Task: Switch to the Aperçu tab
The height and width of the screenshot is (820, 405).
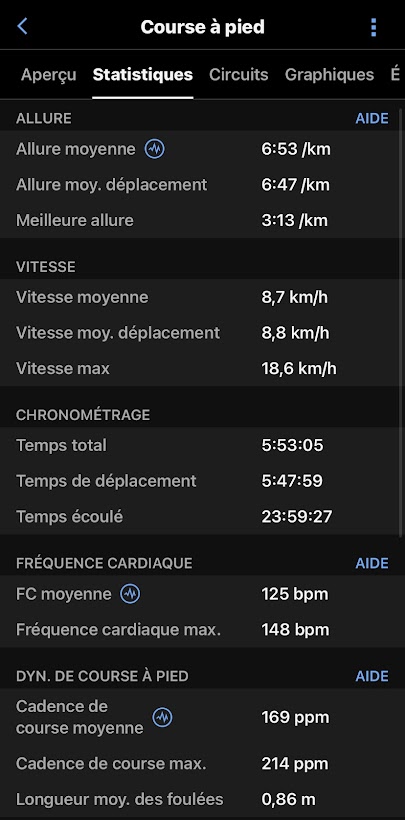Action: [49, 74]
